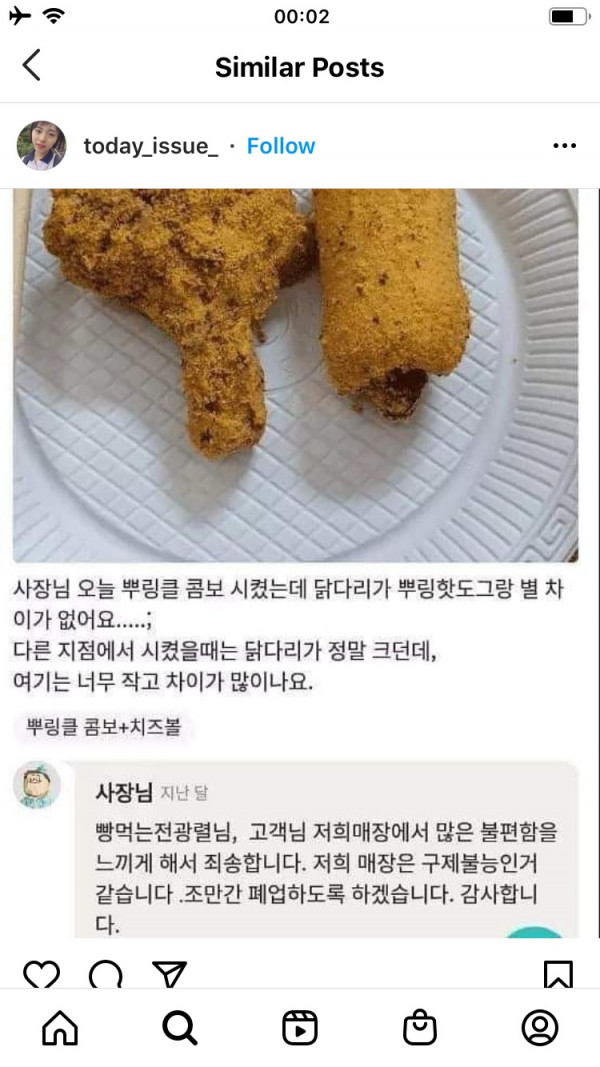Switch to the Reels tab

(x=300, y=1027)
